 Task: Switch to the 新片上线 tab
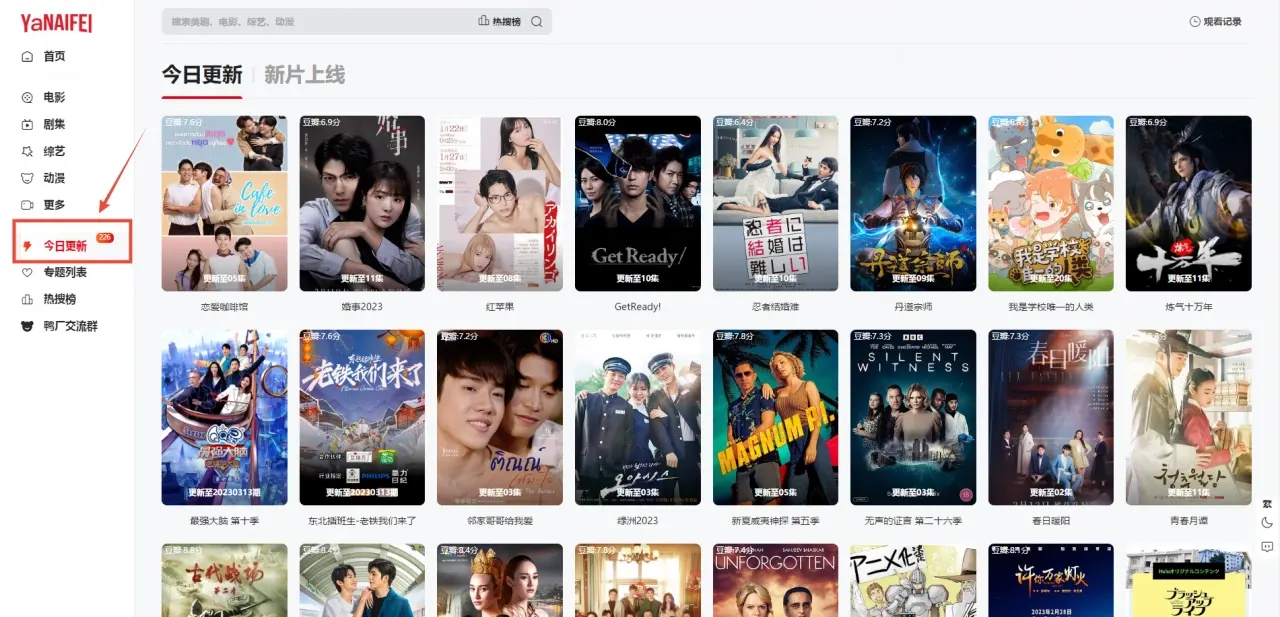pos(304,75)
